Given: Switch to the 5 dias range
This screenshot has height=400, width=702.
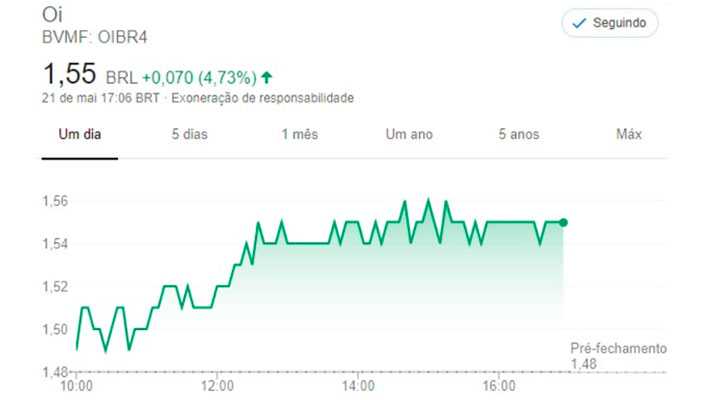Looking at the screenshot, I should tap(189, 134).
